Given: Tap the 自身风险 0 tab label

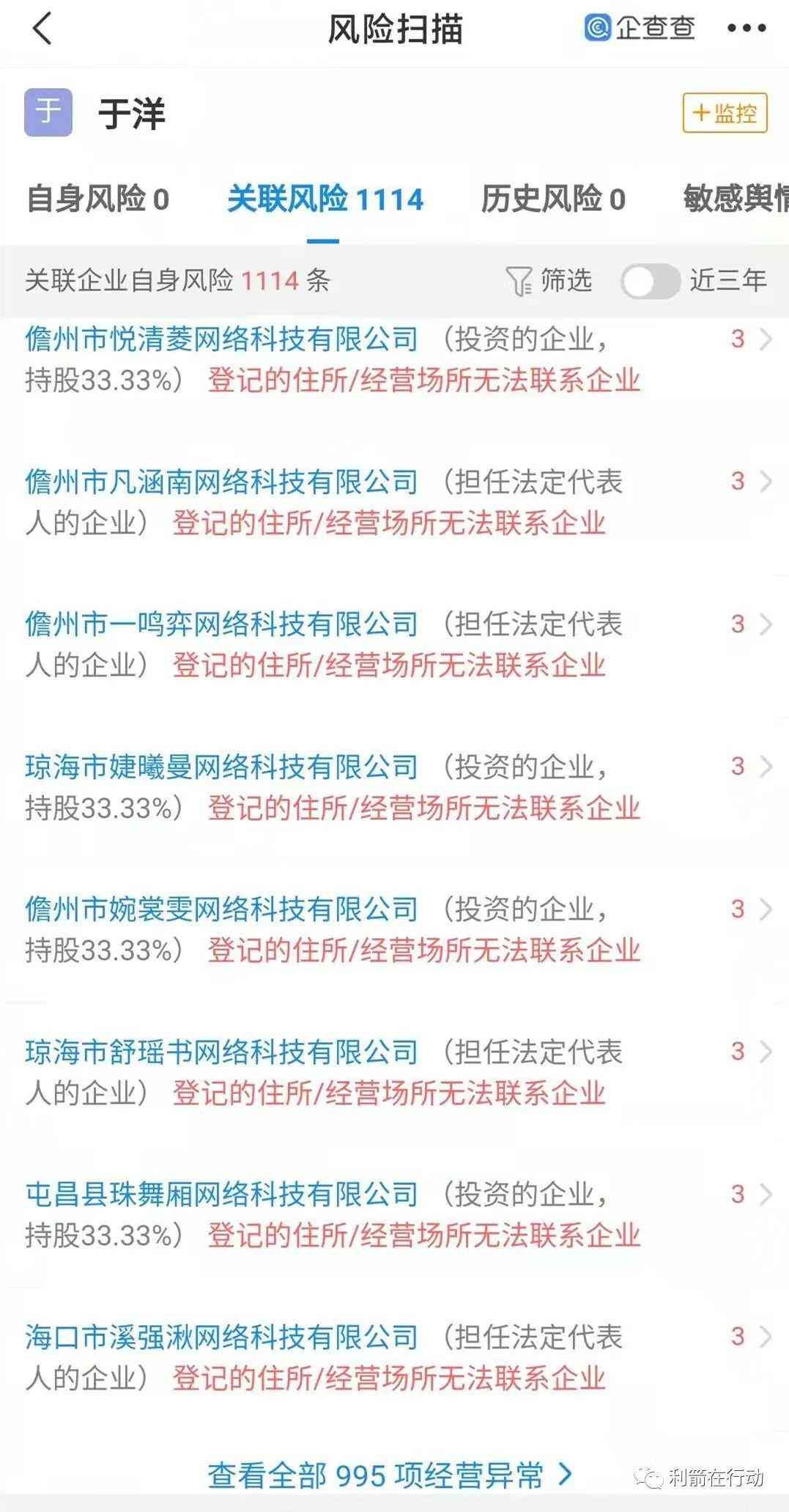Looking at the screenshot, I should click(97, 199).
